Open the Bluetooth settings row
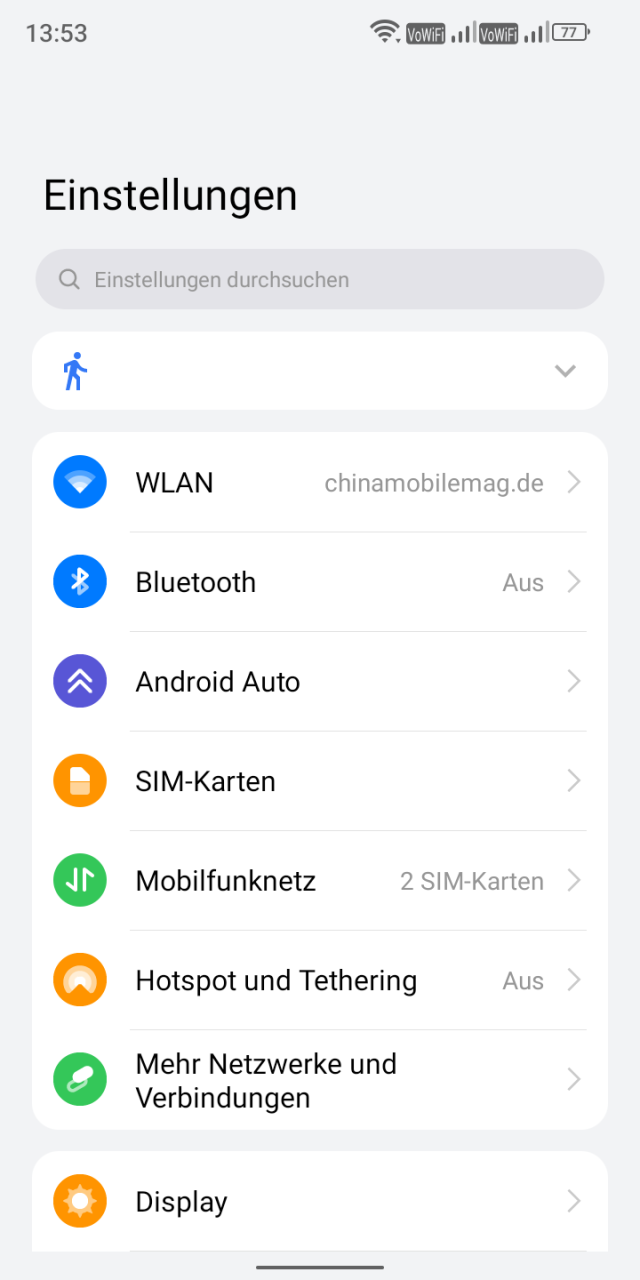The width and height of the screenshot is (640, 1280). (x=320, y=582)
